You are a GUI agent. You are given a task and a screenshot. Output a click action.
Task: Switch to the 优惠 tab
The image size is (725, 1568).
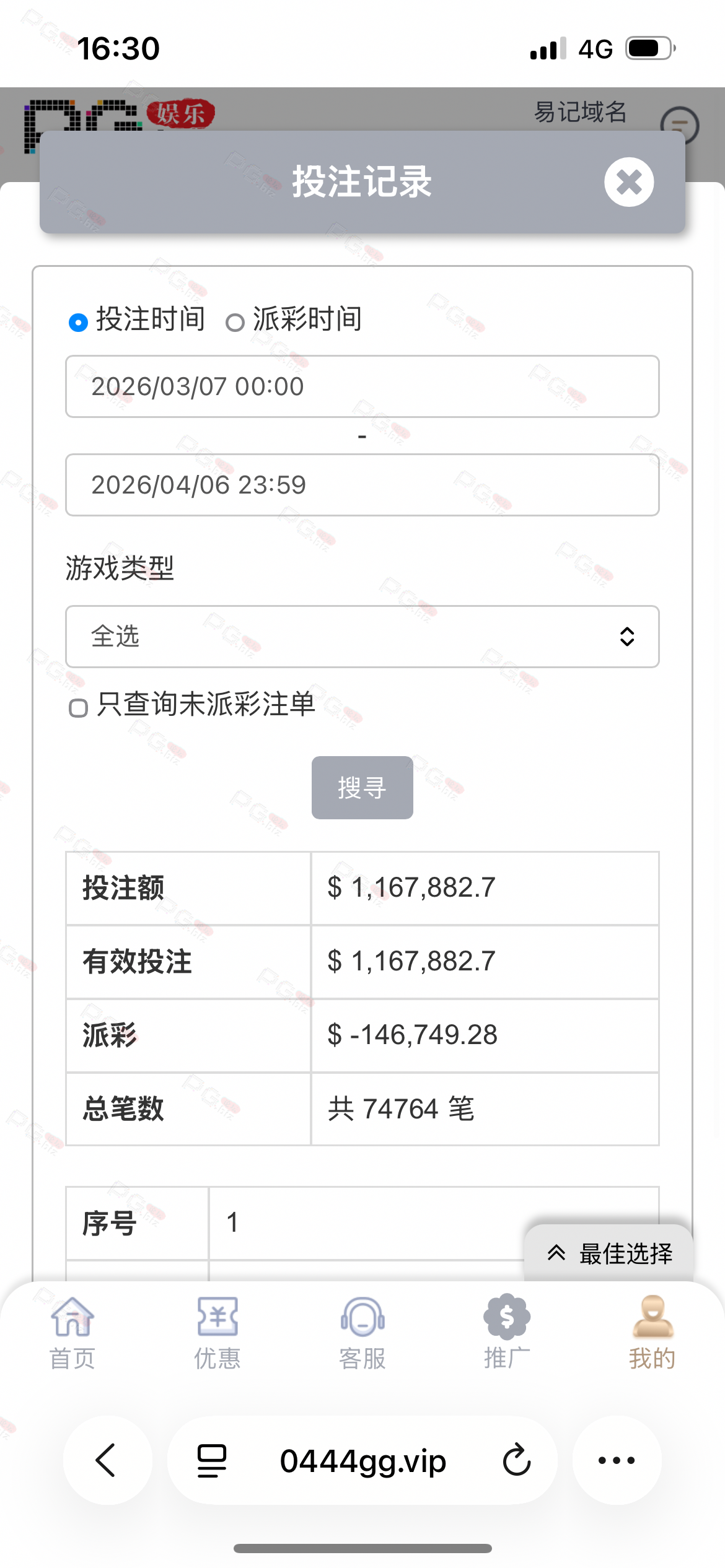pos(217,1333)
